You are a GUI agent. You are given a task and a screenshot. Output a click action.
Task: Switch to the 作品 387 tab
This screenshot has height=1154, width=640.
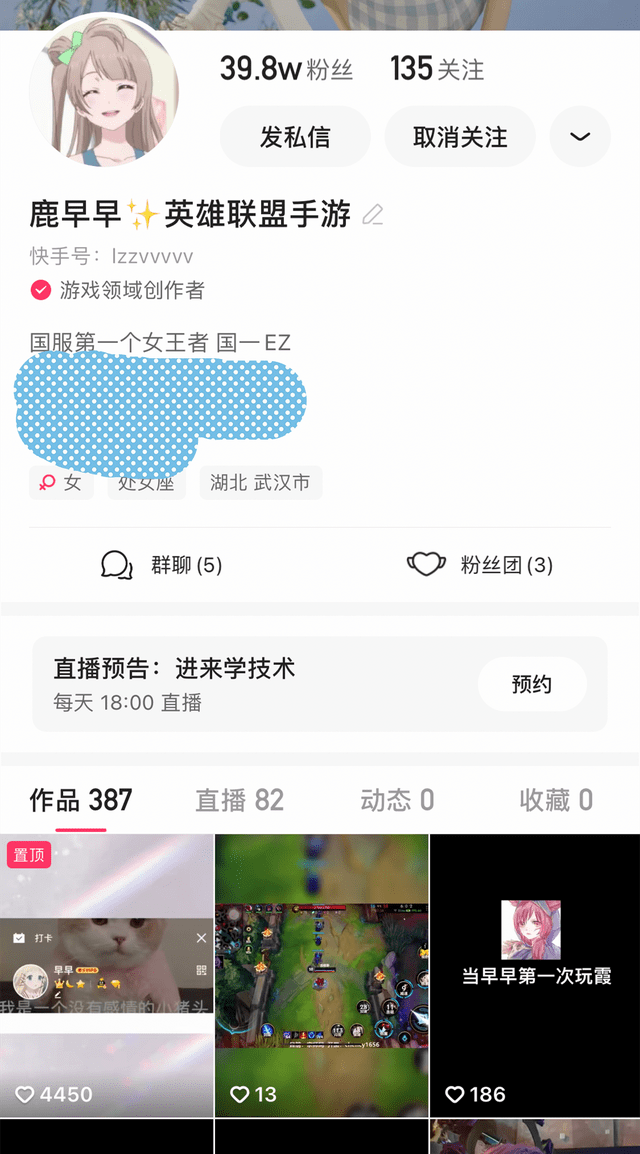(81, 800)
